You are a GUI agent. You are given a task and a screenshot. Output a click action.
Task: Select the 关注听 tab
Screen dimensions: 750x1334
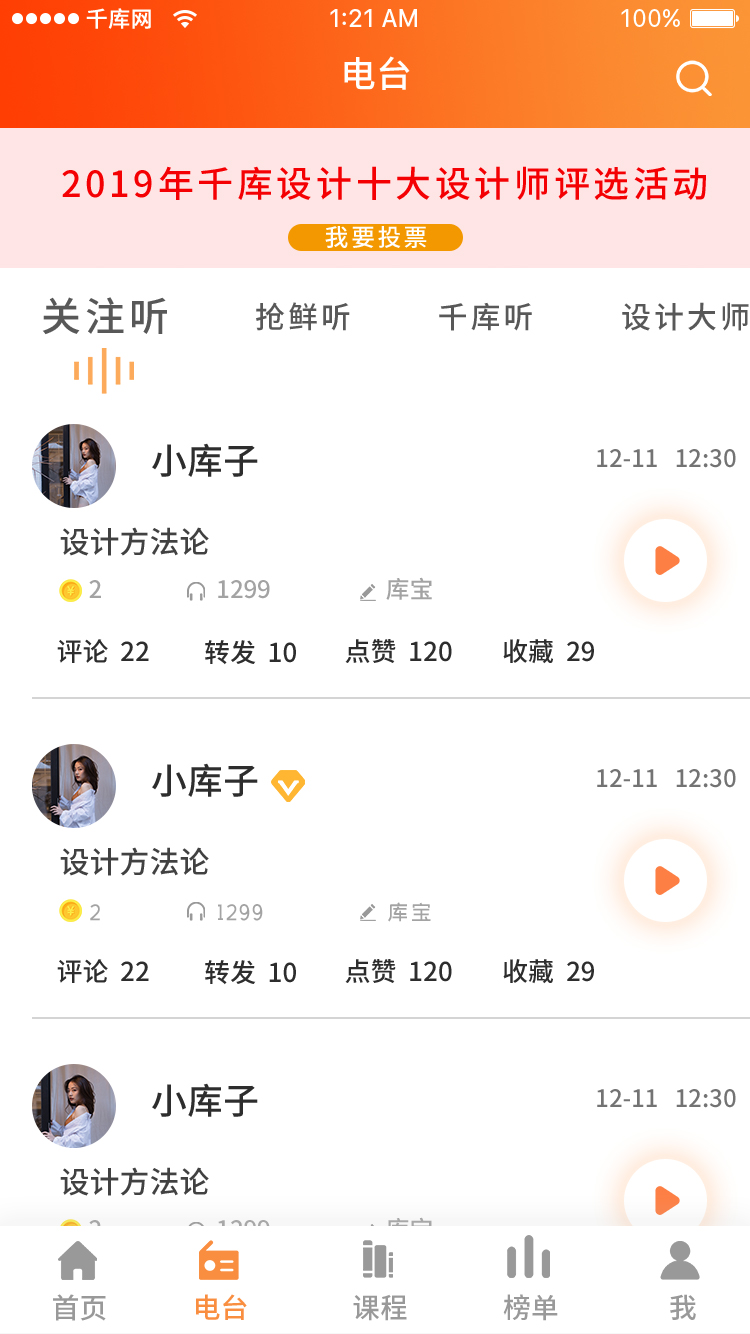coord(105,318)
